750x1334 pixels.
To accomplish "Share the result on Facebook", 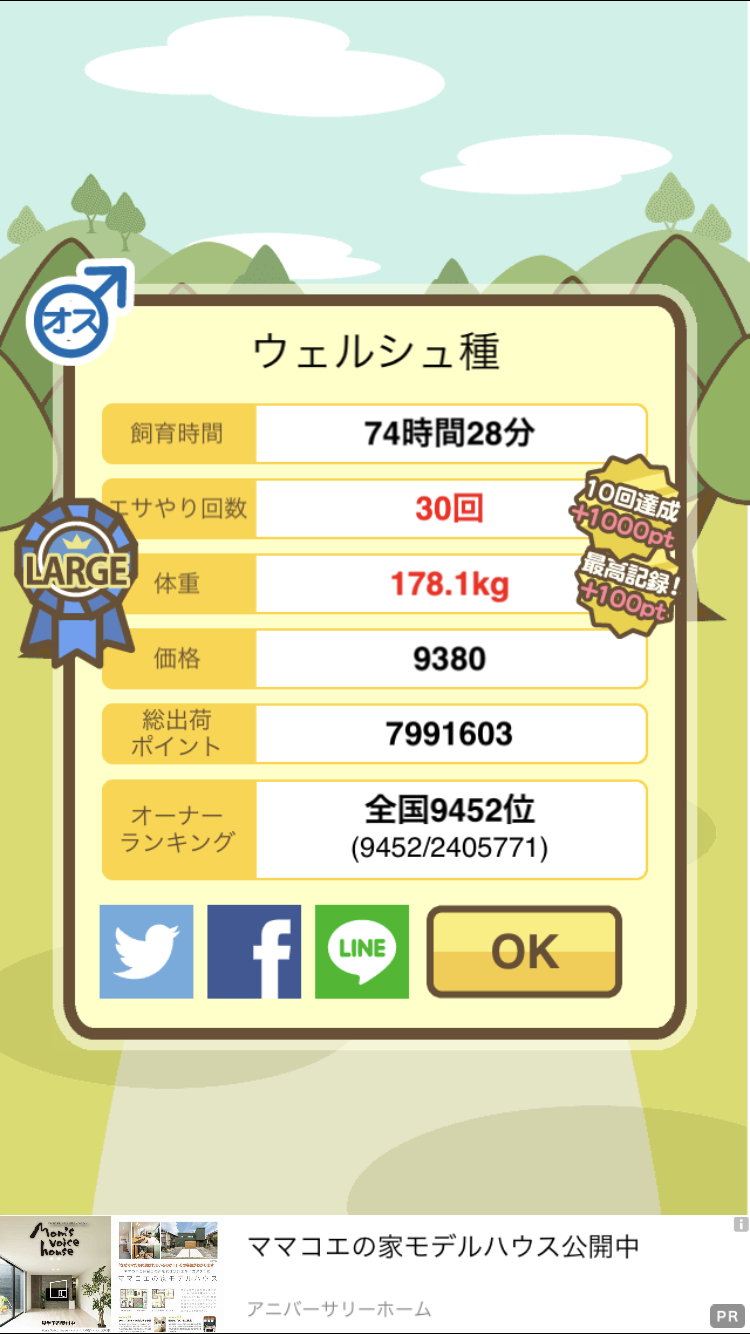I will click(254, 951).
